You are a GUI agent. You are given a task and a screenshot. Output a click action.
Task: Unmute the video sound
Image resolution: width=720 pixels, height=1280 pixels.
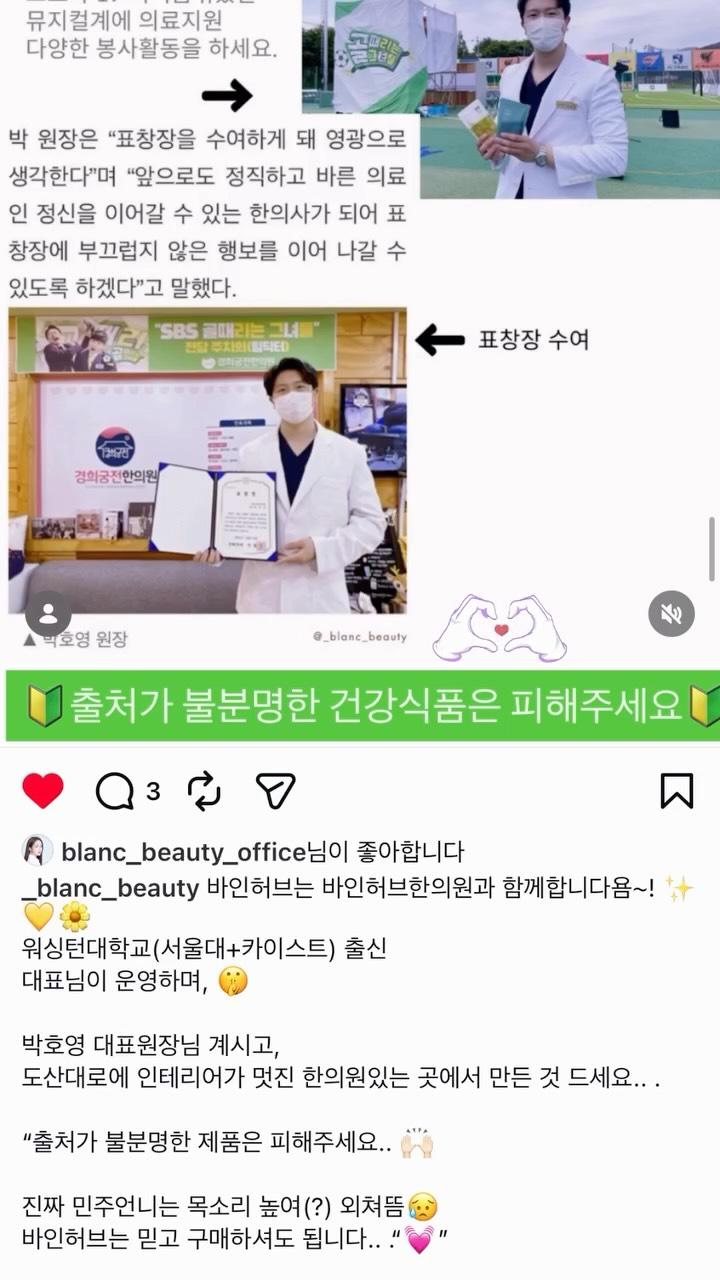671,613
